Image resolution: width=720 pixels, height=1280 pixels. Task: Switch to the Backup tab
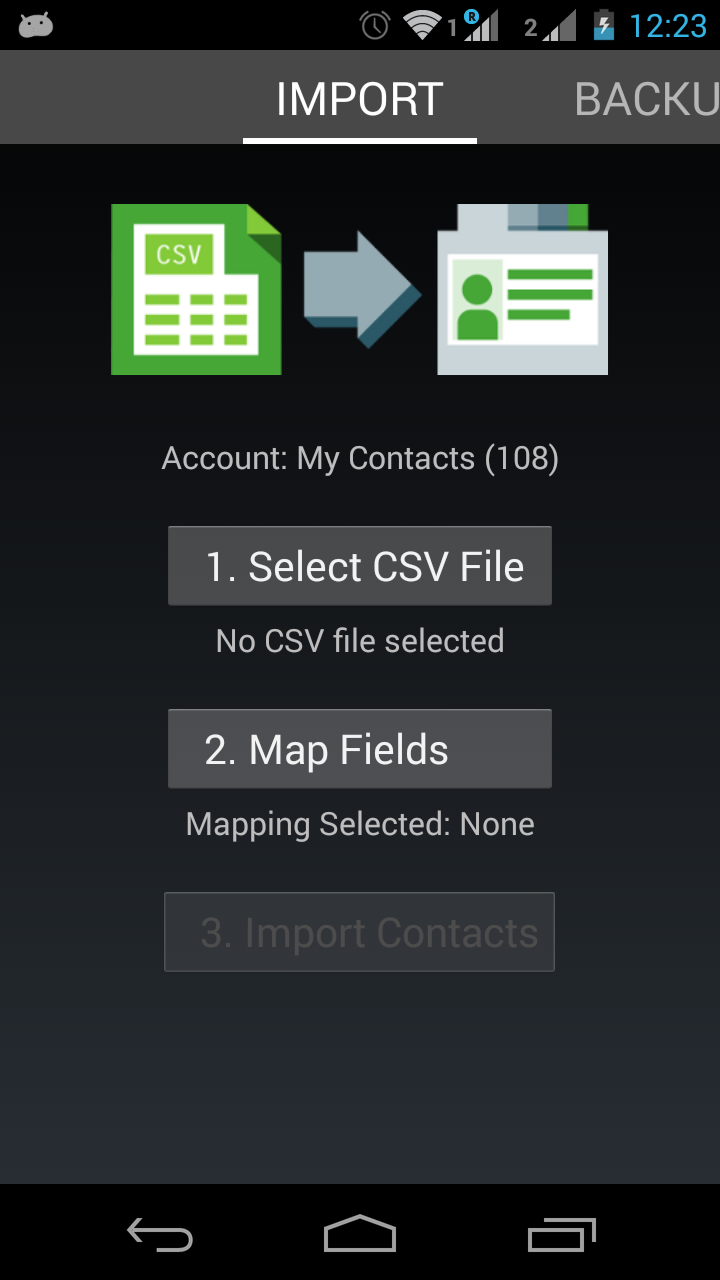tap(646, 99)
